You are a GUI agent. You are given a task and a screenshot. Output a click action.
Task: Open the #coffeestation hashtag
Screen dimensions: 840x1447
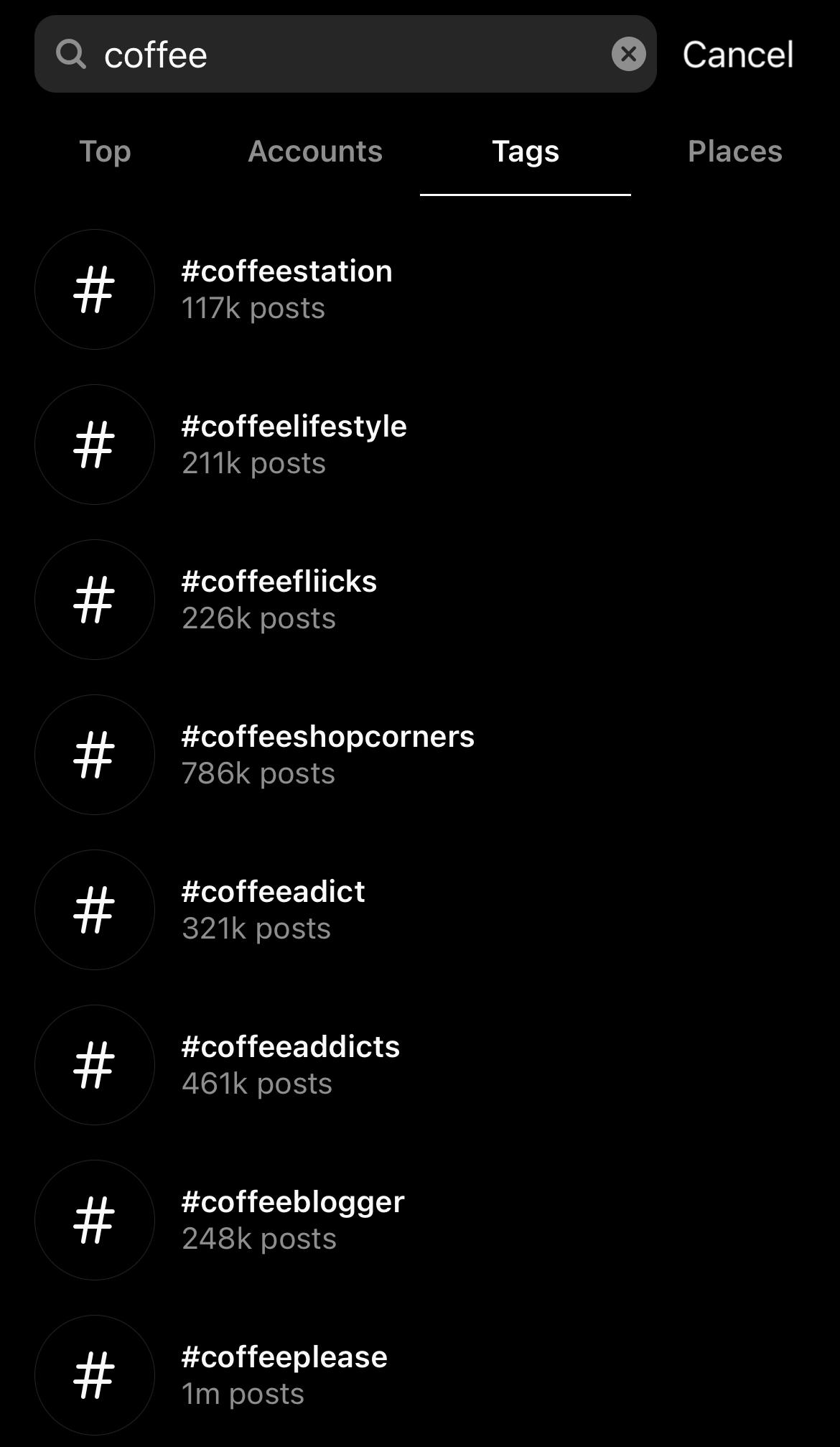pyautogui.click(x=287, y=289)
